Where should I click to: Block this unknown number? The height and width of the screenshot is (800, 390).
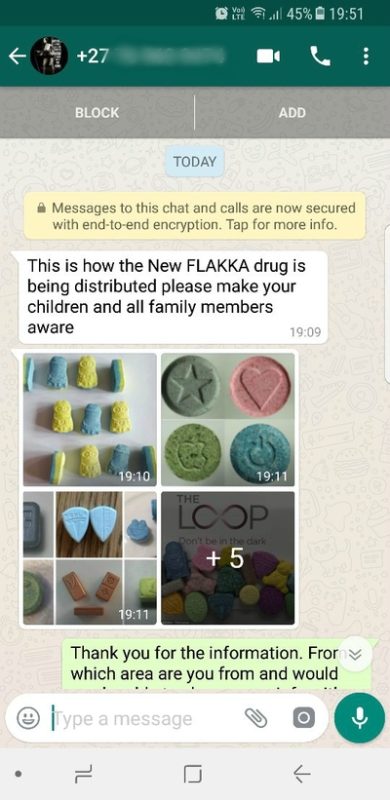click(x=97, y=112)
